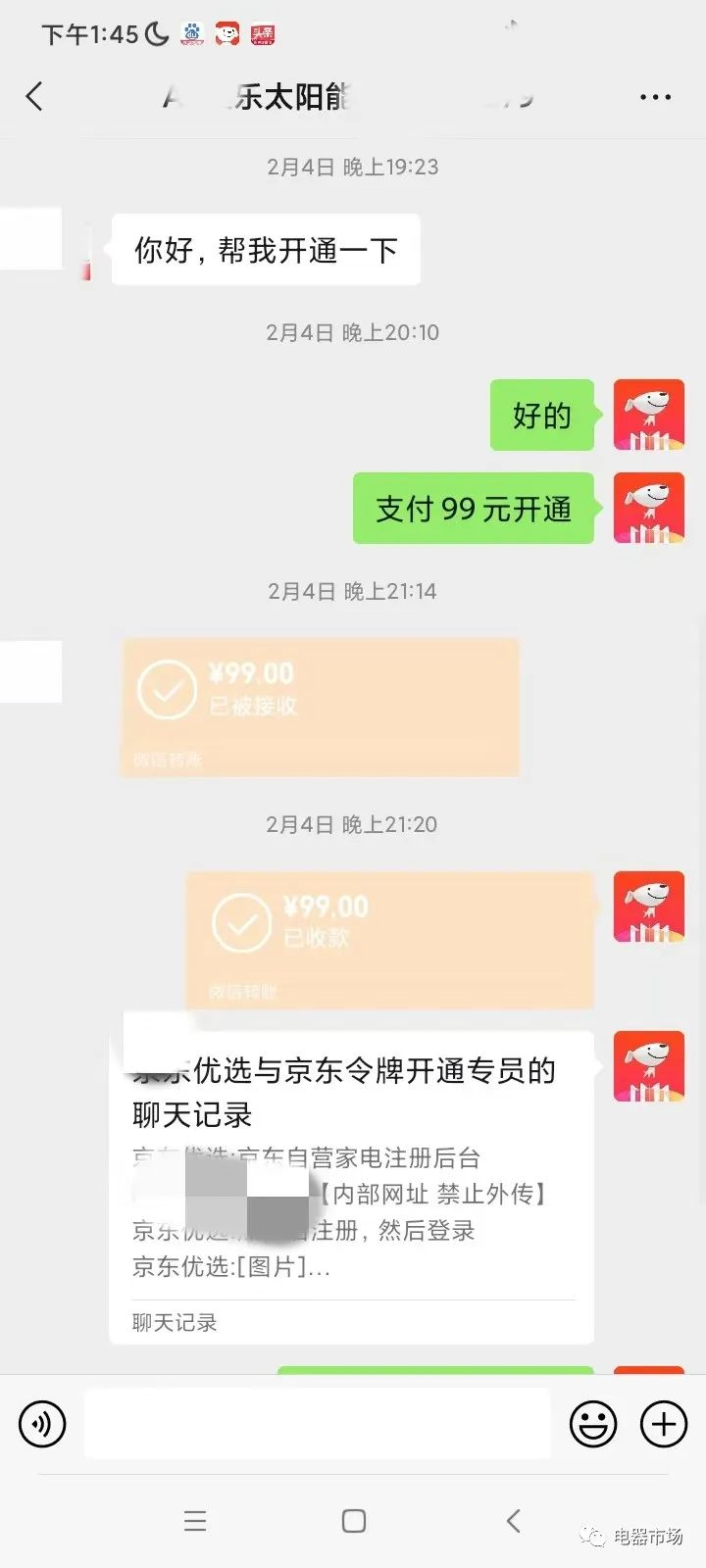Tap the message text field
The height and width of the screenshot is (1568, 706).
pyautogui.click(x=316, y=1423)
